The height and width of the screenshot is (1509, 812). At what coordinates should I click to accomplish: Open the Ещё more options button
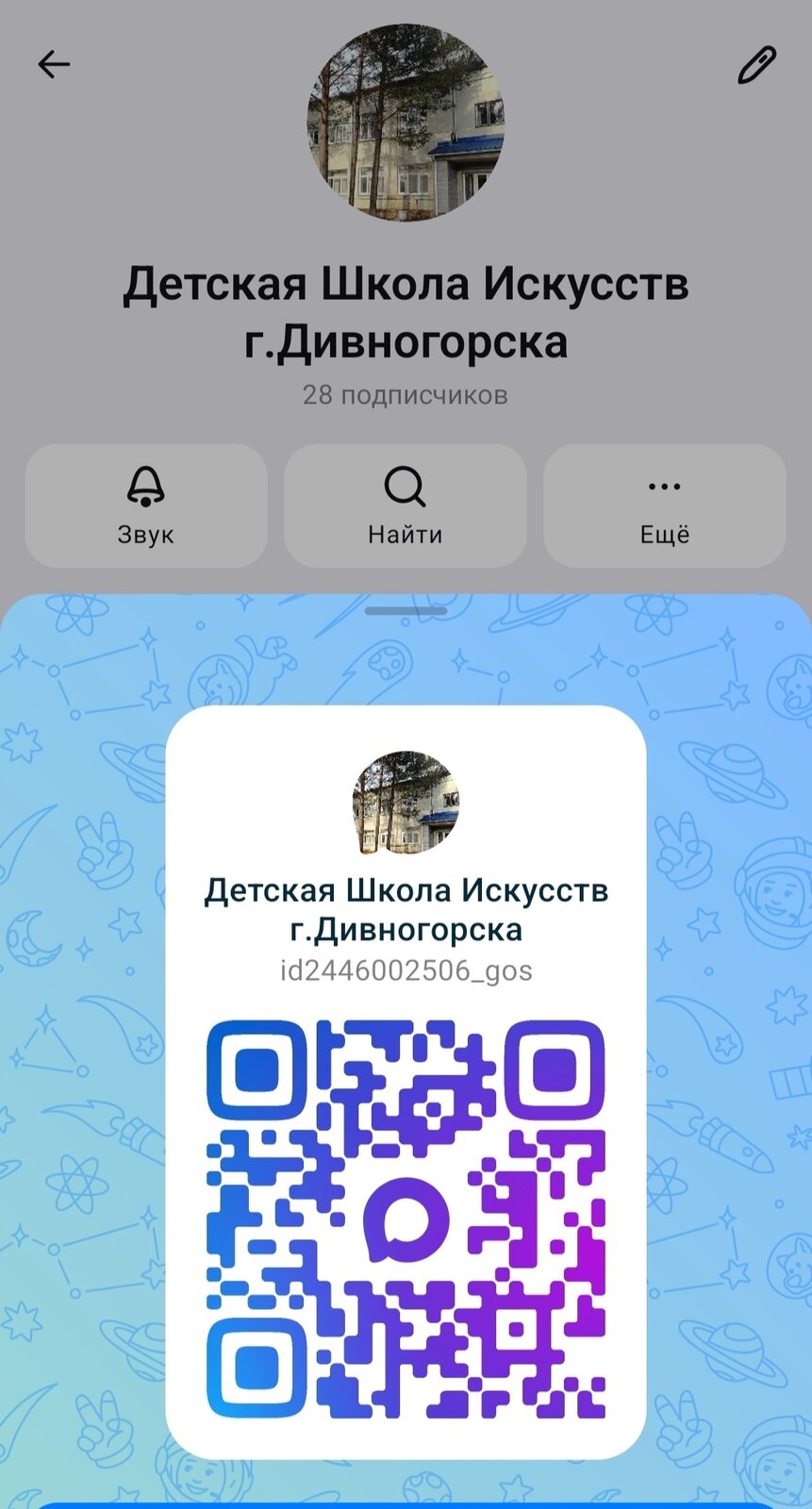pyautogui.click(x=665, y=506)
